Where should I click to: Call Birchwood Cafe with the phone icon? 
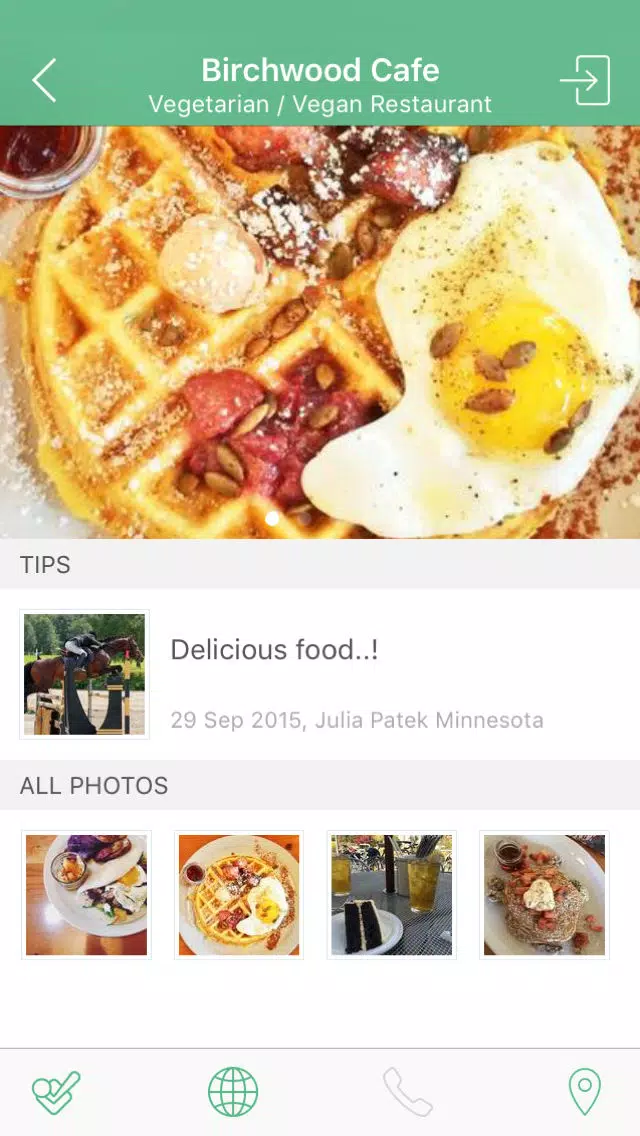point(407,1092)
